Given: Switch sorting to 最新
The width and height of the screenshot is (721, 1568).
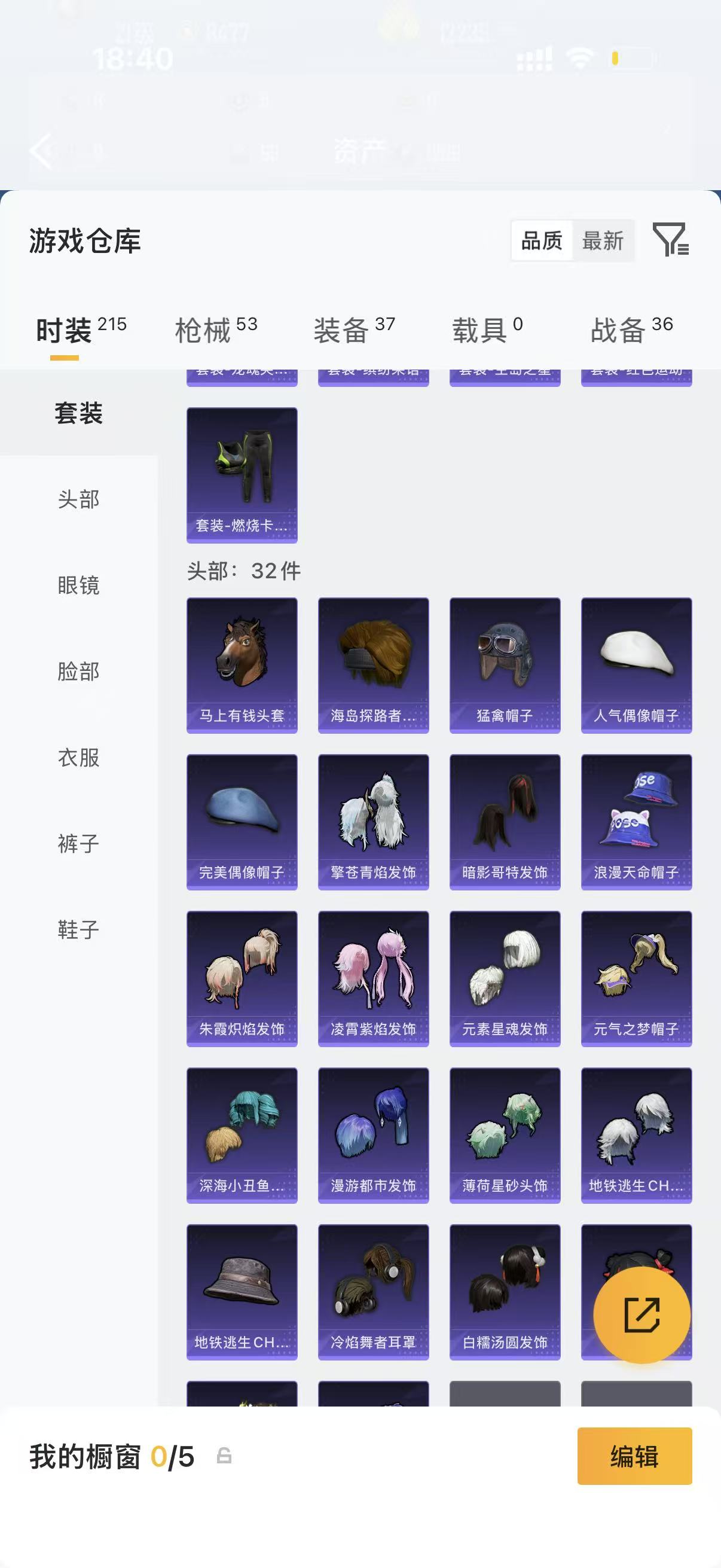Looking at the screenshot, I should (x=603, y=241).
